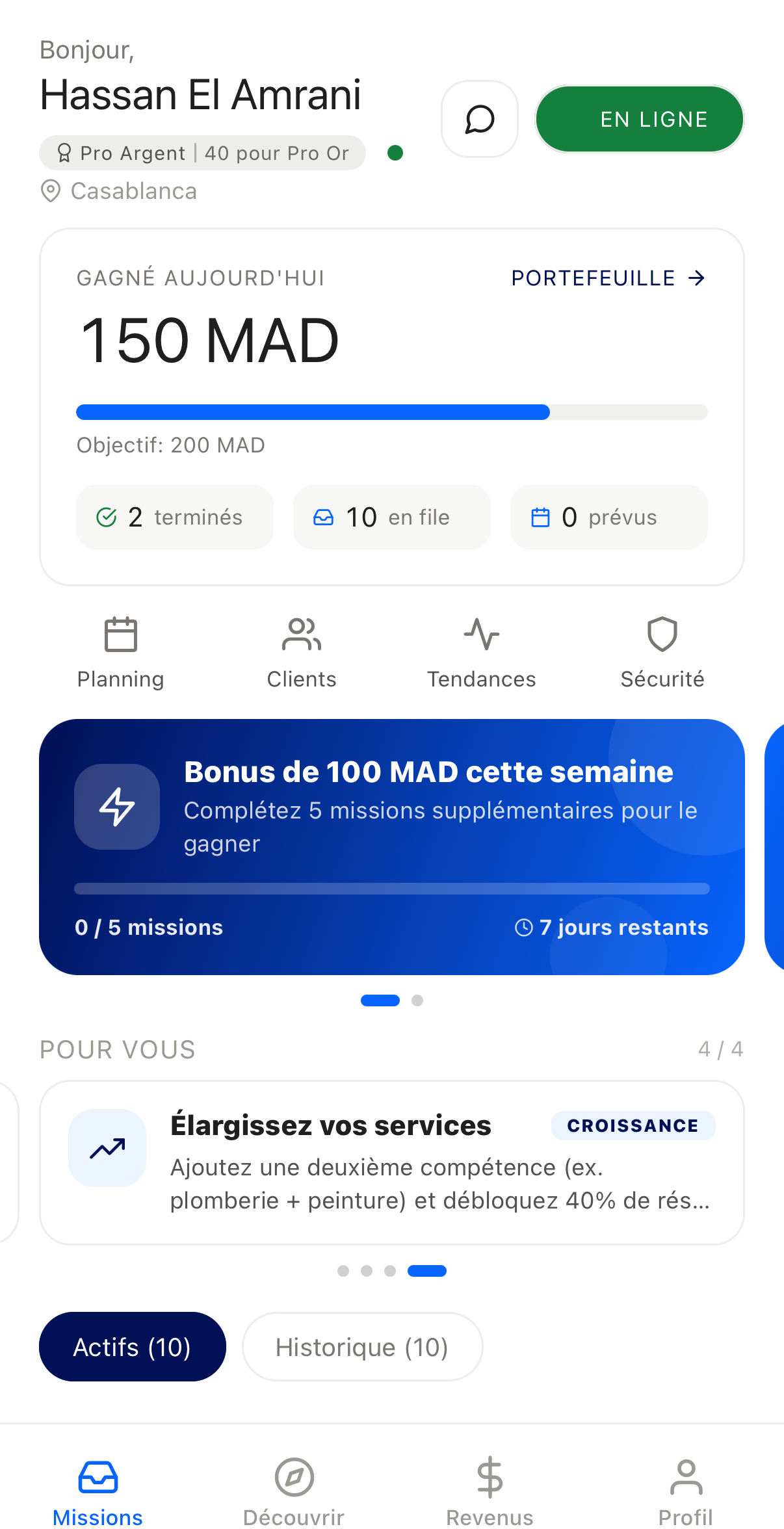Stay on the Actifs (10) tab
This screenshot has height=1529, width=784.
[133, 1347]
